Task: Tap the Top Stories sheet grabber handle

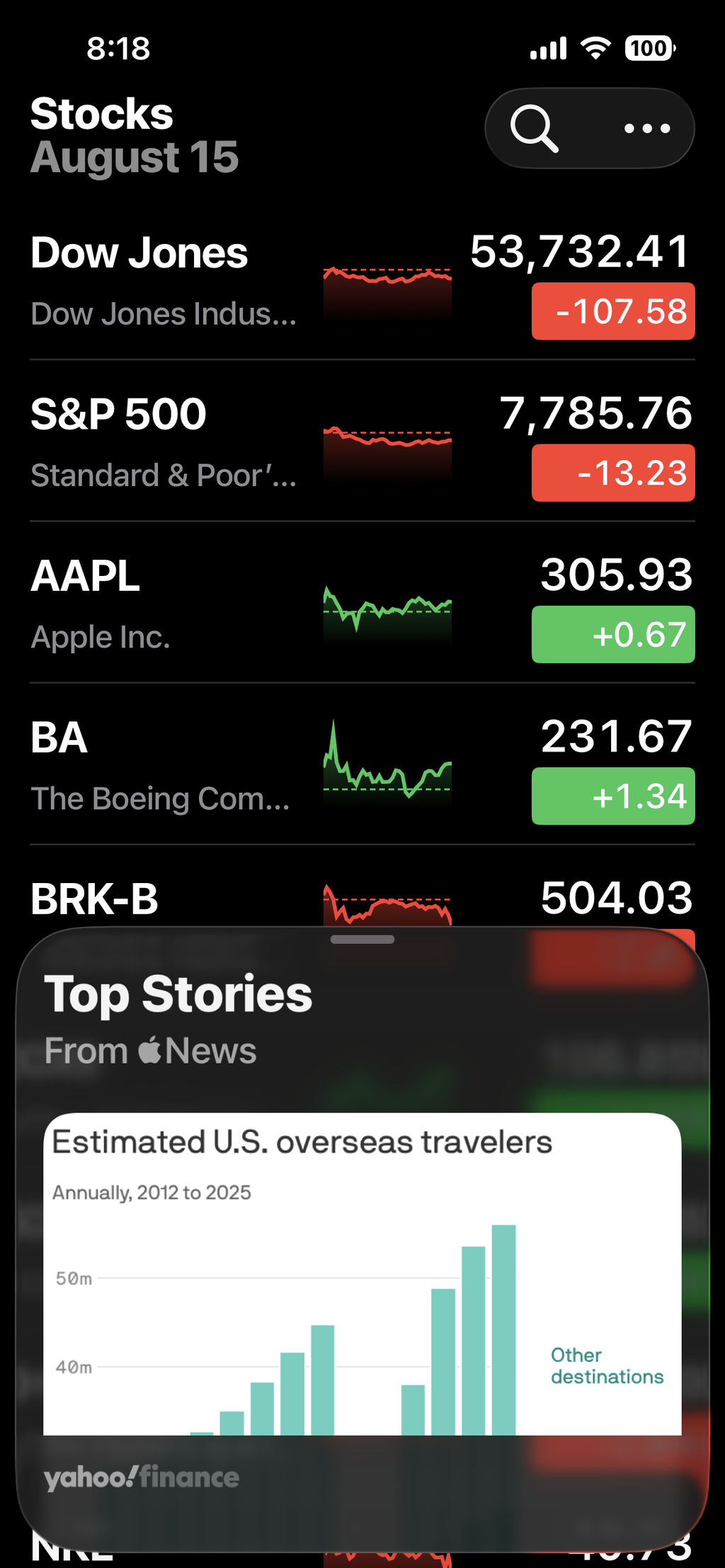Action: tap(362, 940)
